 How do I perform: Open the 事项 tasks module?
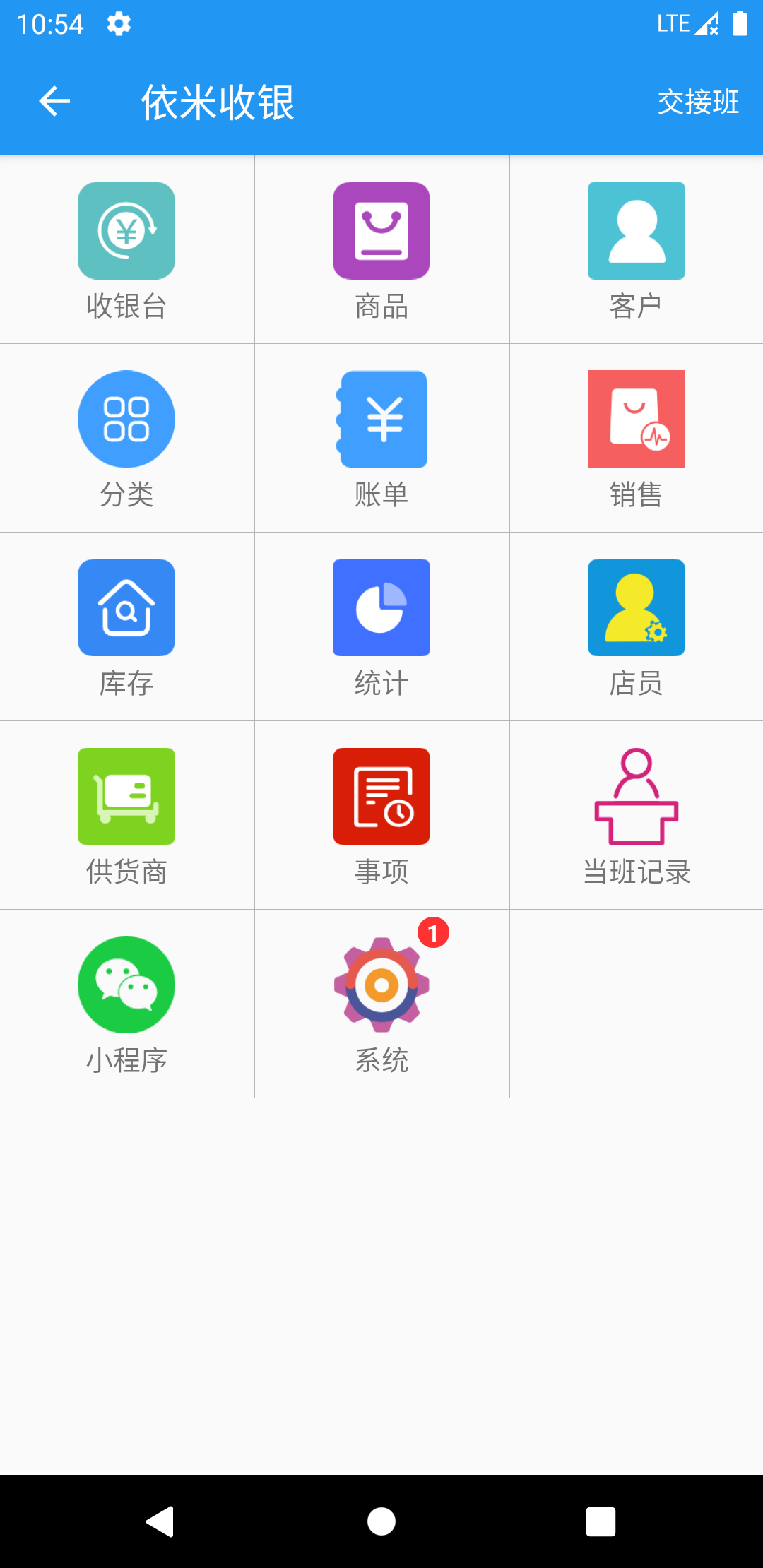point(381,814)
